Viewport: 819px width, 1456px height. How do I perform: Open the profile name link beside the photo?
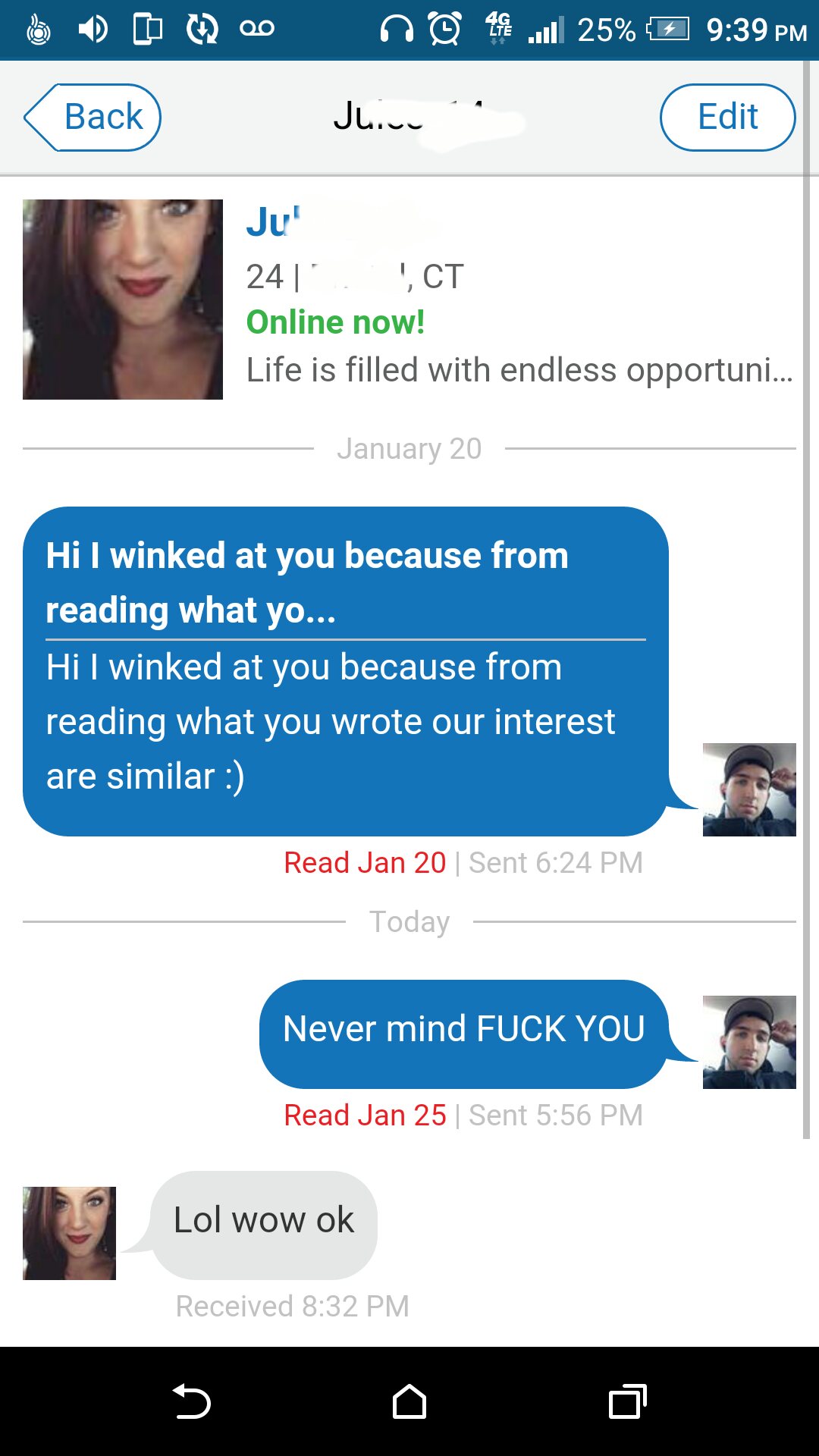click(x=275, y=222)
